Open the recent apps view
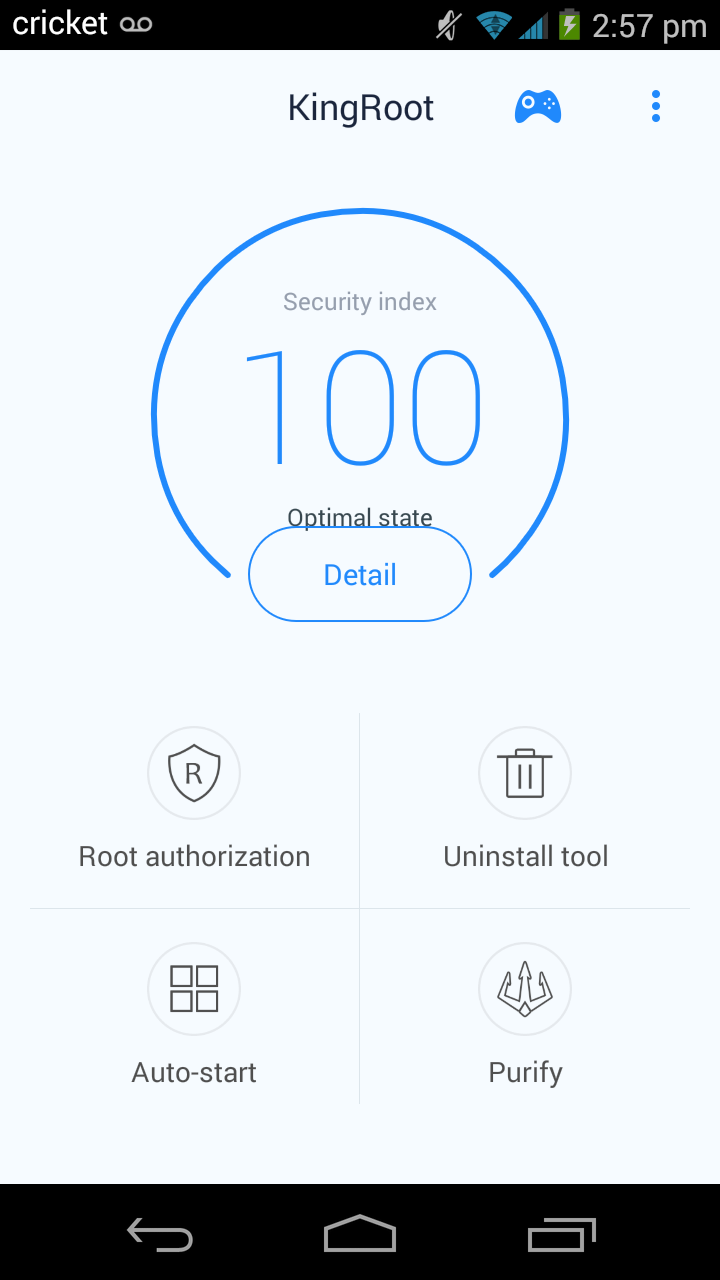This screenshot has height=1280, width=720. point(561,1234)
